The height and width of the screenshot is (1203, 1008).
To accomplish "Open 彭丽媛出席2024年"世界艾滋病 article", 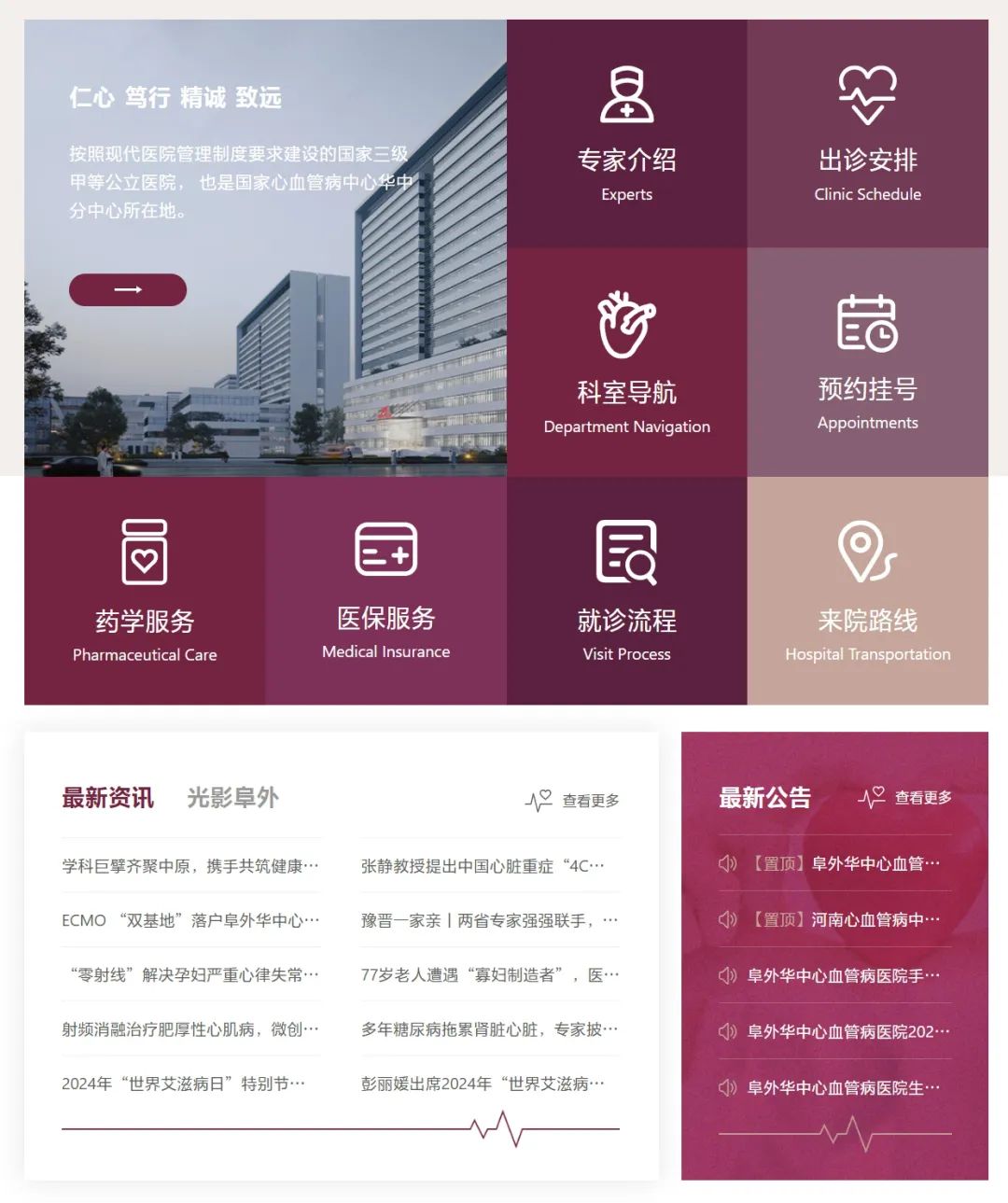I will pos(483,1084).
